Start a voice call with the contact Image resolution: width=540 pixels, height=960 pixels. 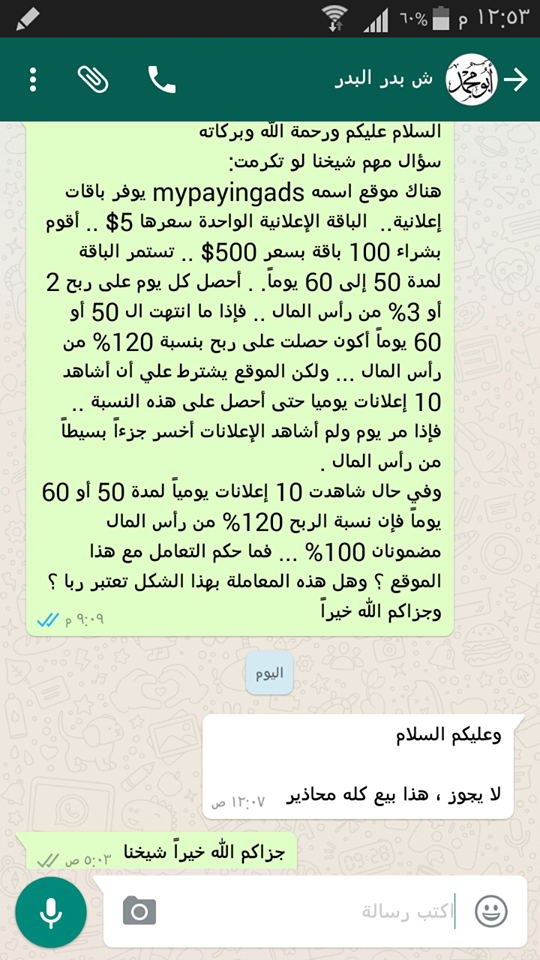pos(162,80)
